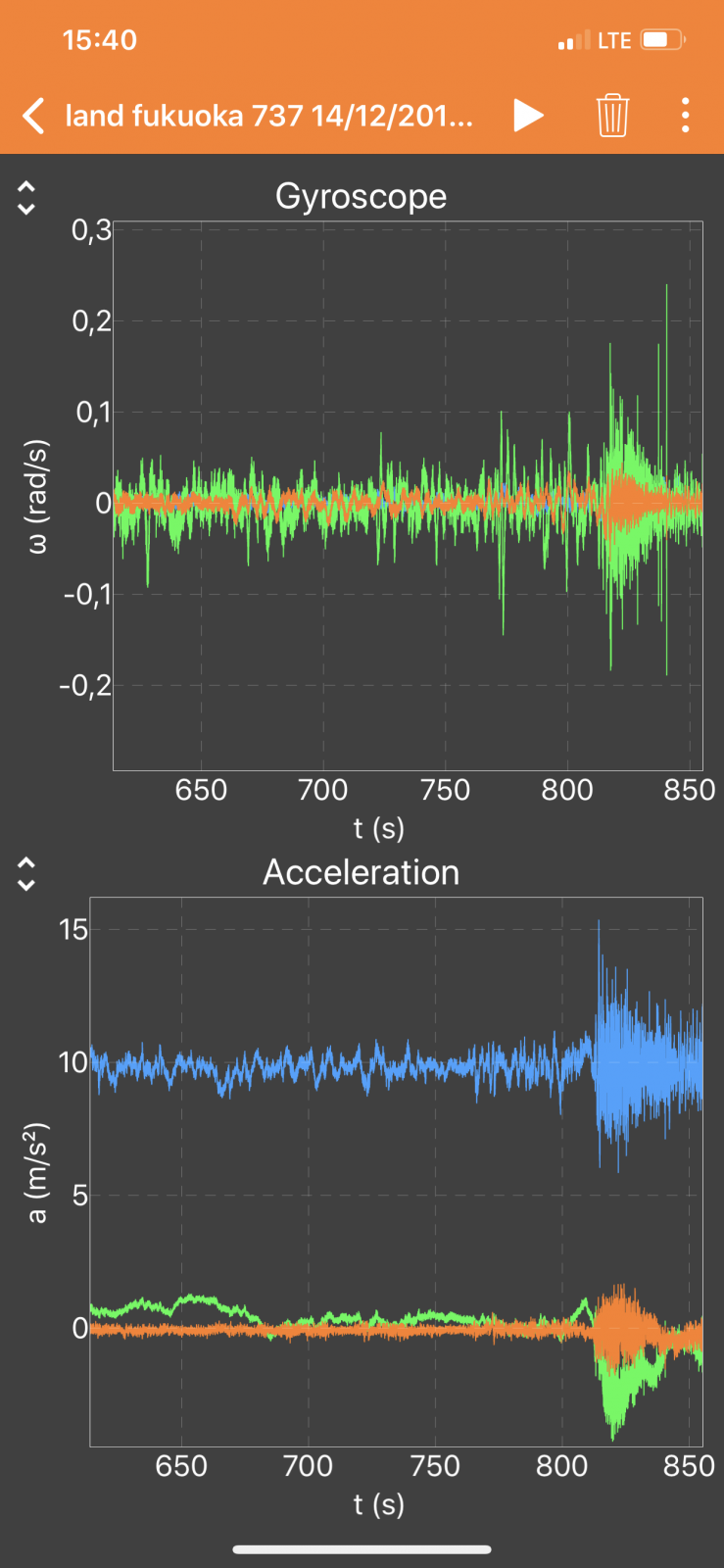Expand the Gyroscope graph
Image resolution: width=724 pixels, height=1568 pixels.
tap(26, 198)
